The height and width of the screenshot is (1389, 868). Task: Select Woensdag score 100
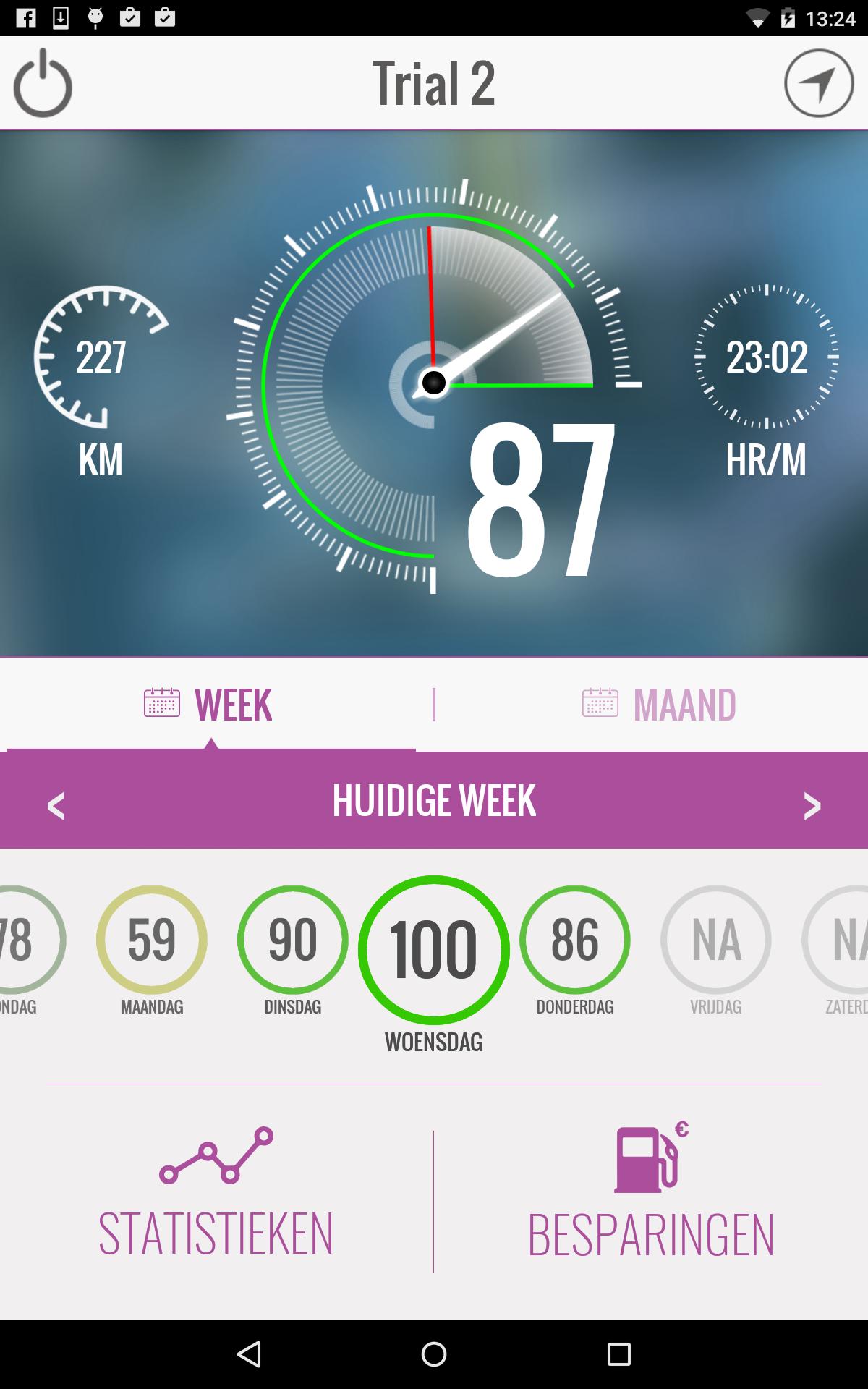pyautogui.click(x=434, y=949)
